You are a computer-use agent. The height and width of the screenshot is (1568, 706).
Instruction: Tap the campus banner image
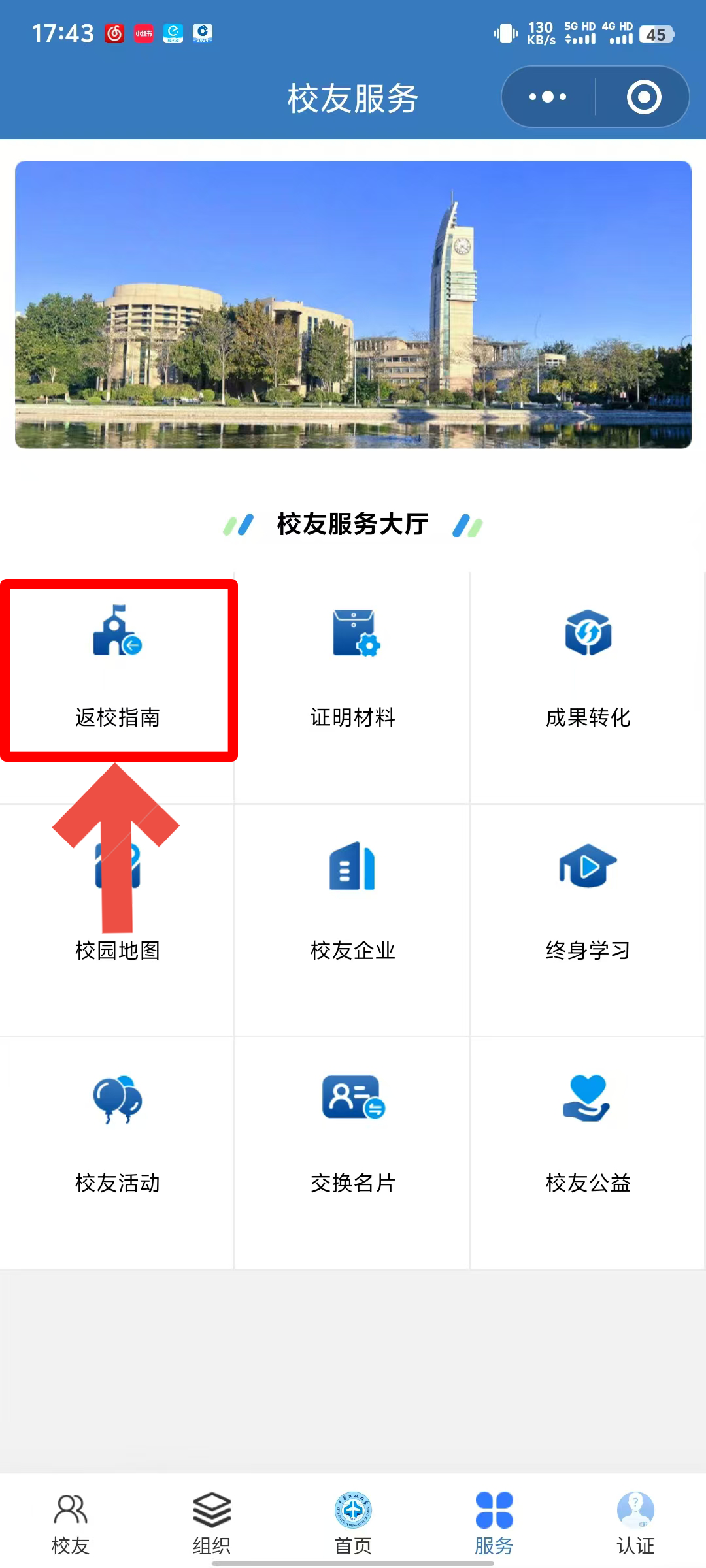pyautogui.click(x=353, y=304)
